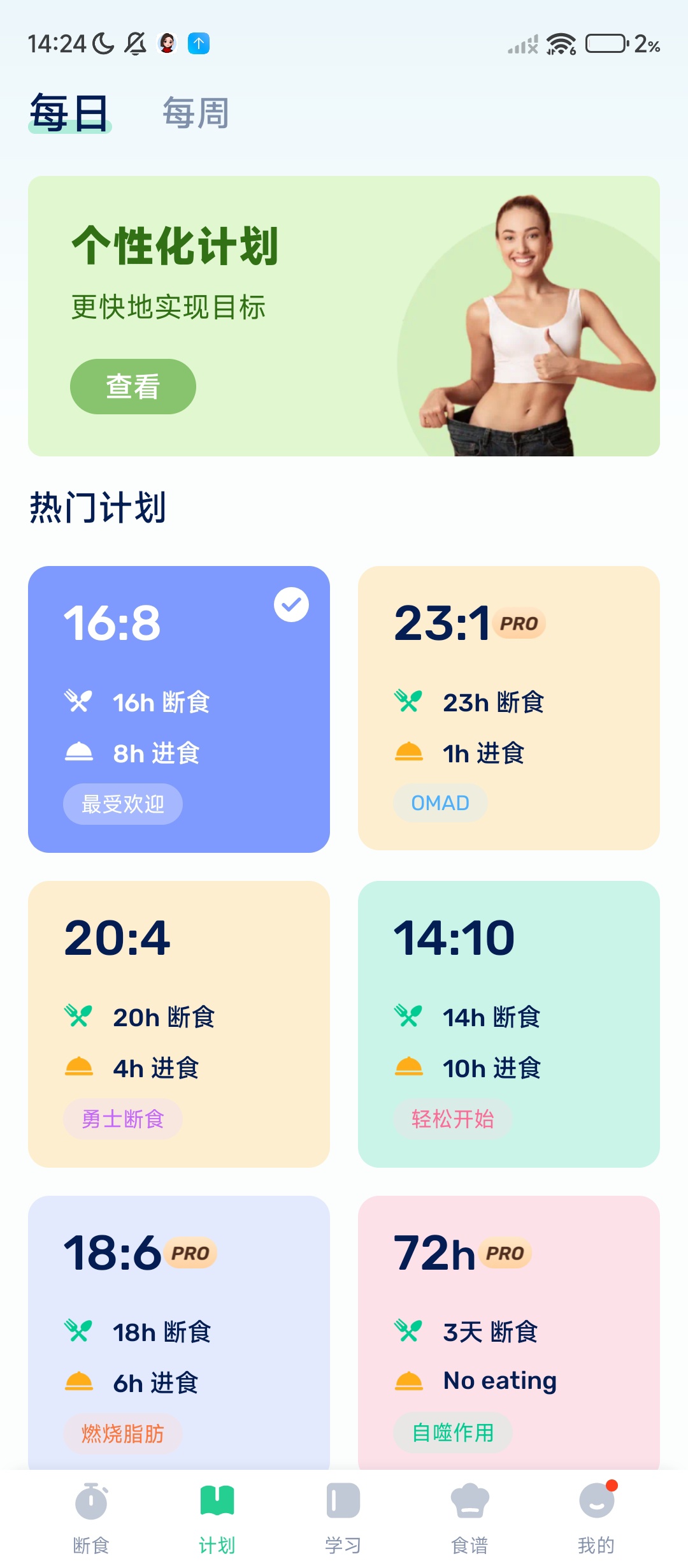
Task: Select the 20:4 勇士断食 plan
Action: point(179,1029)
